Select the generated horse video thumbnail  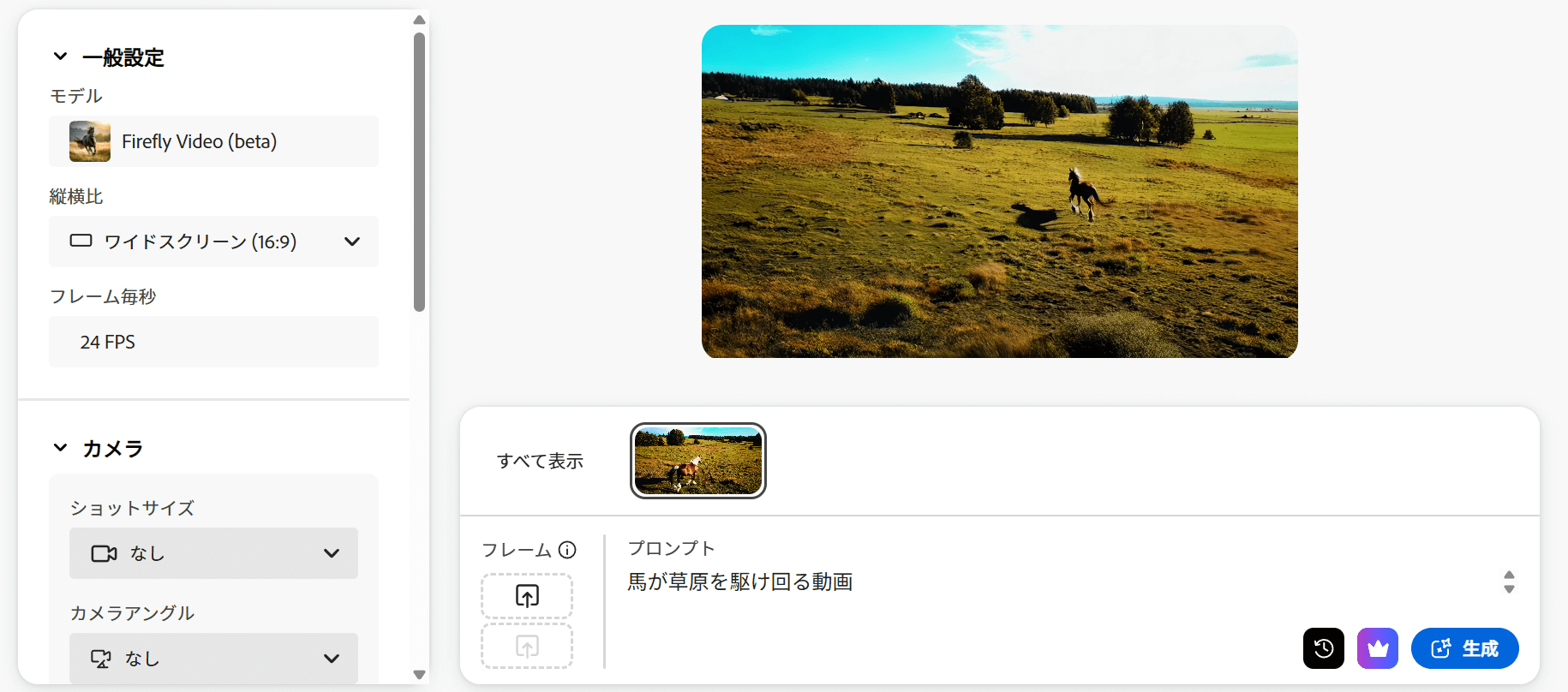click(x=697, y=461)
